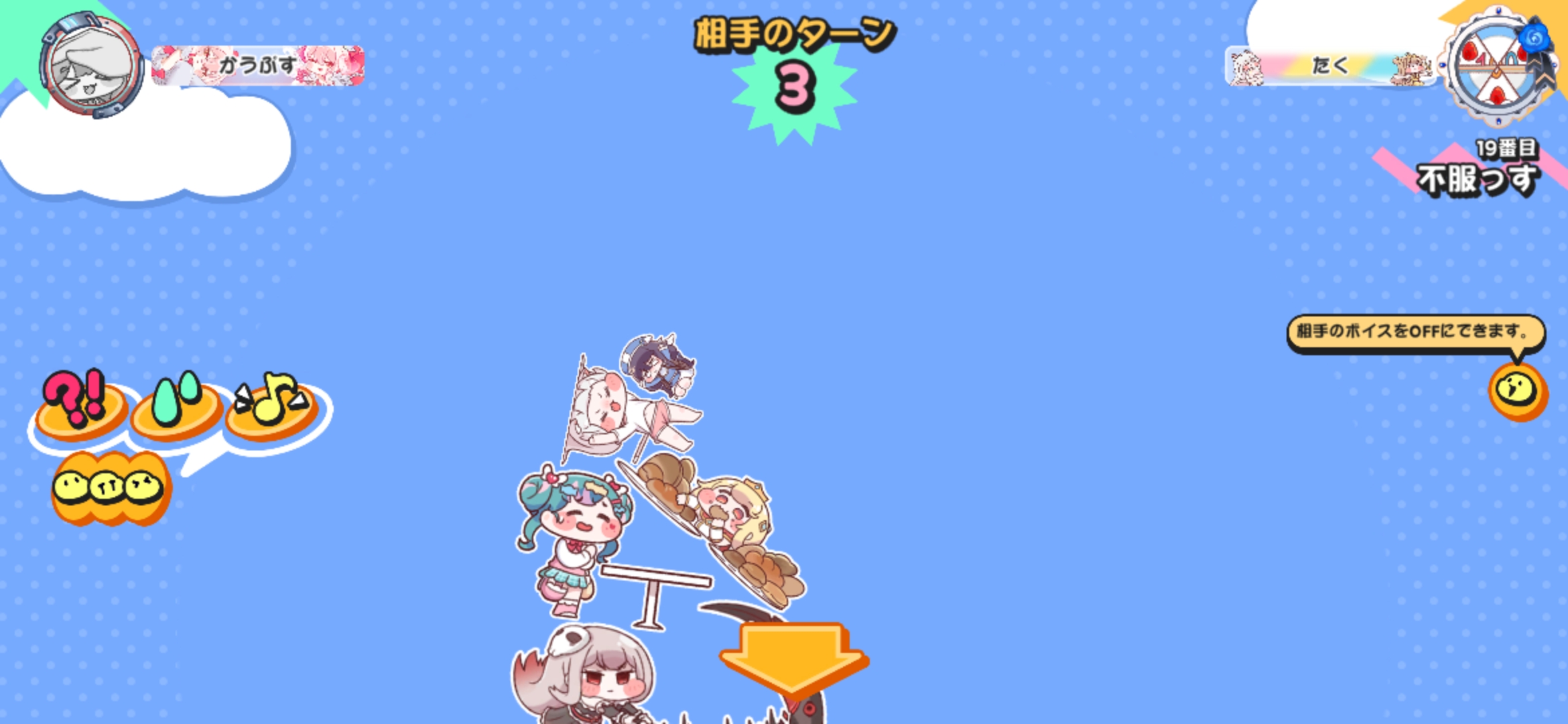The height and width of the screenshot is (724, 1568).
Task: Open the emote faces selector button
Action: [x=111, y=487]
